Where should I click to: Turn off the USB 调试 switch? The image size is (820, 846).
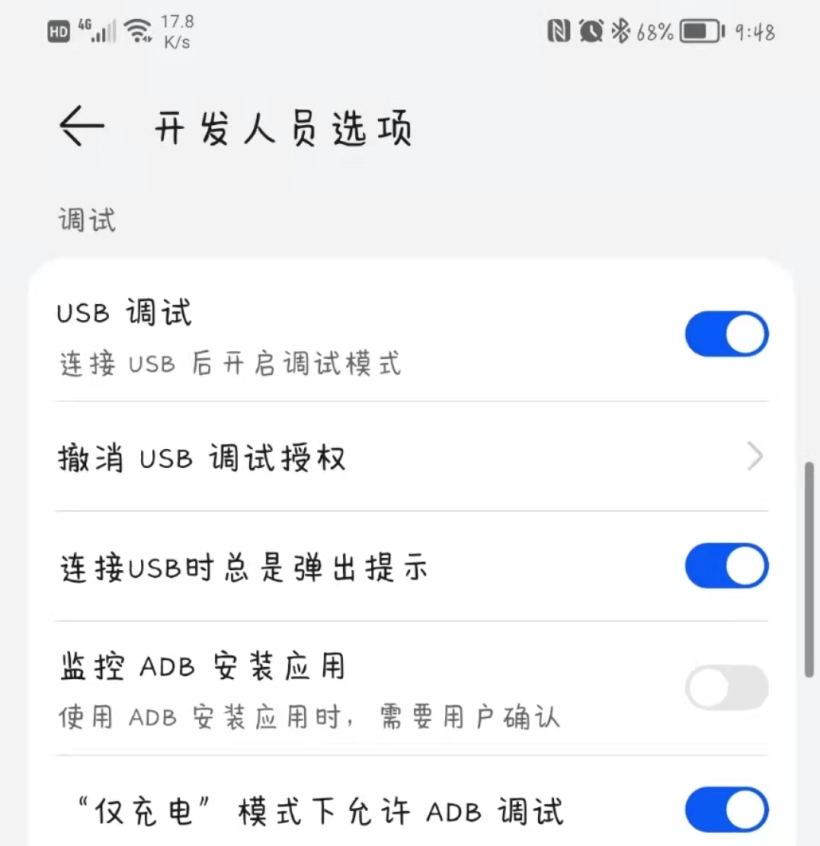726,335
